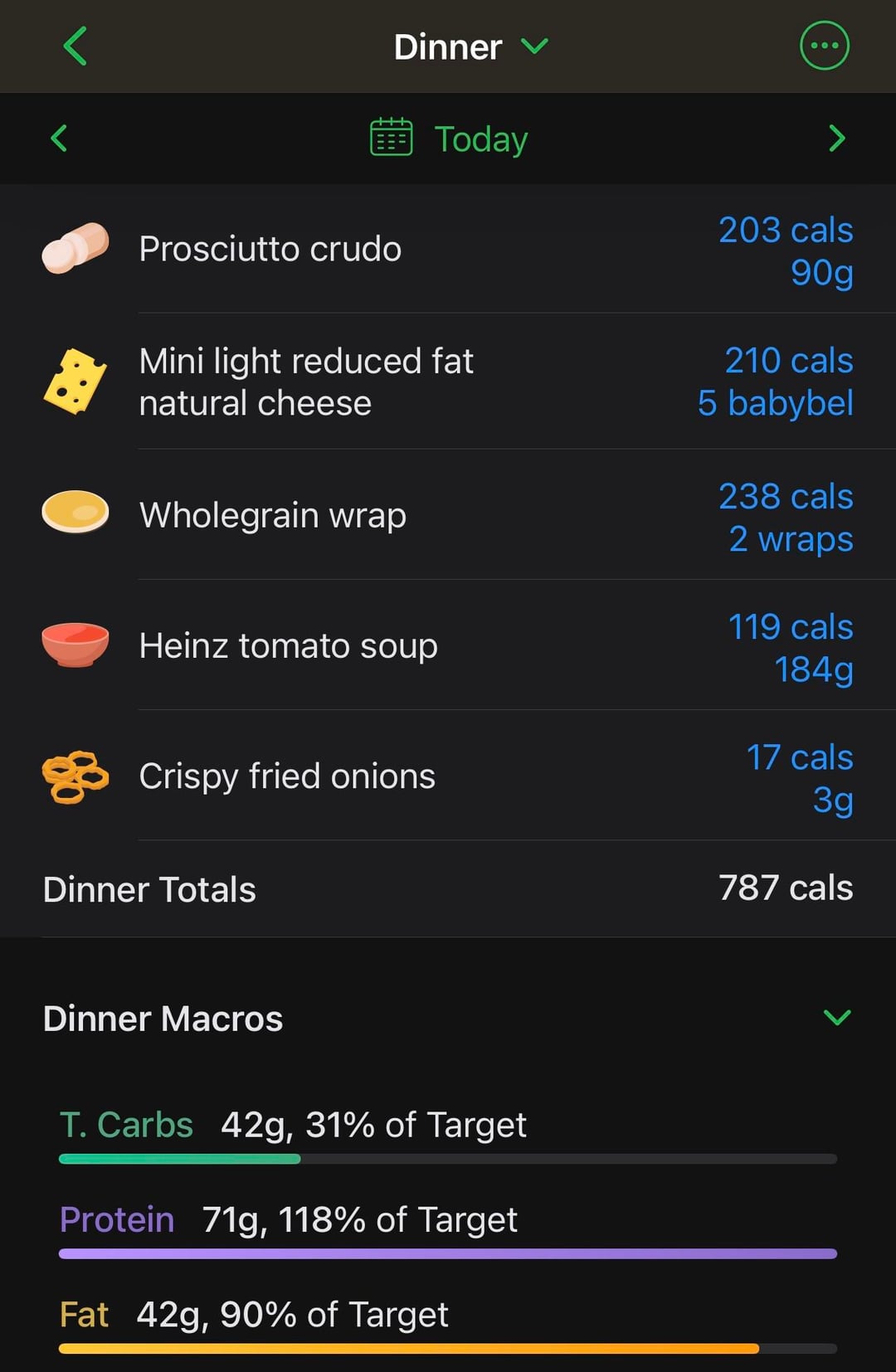Go to the previous day
Image resolution: width=896 pixels, height=1372 pixels.
point(59,139)
